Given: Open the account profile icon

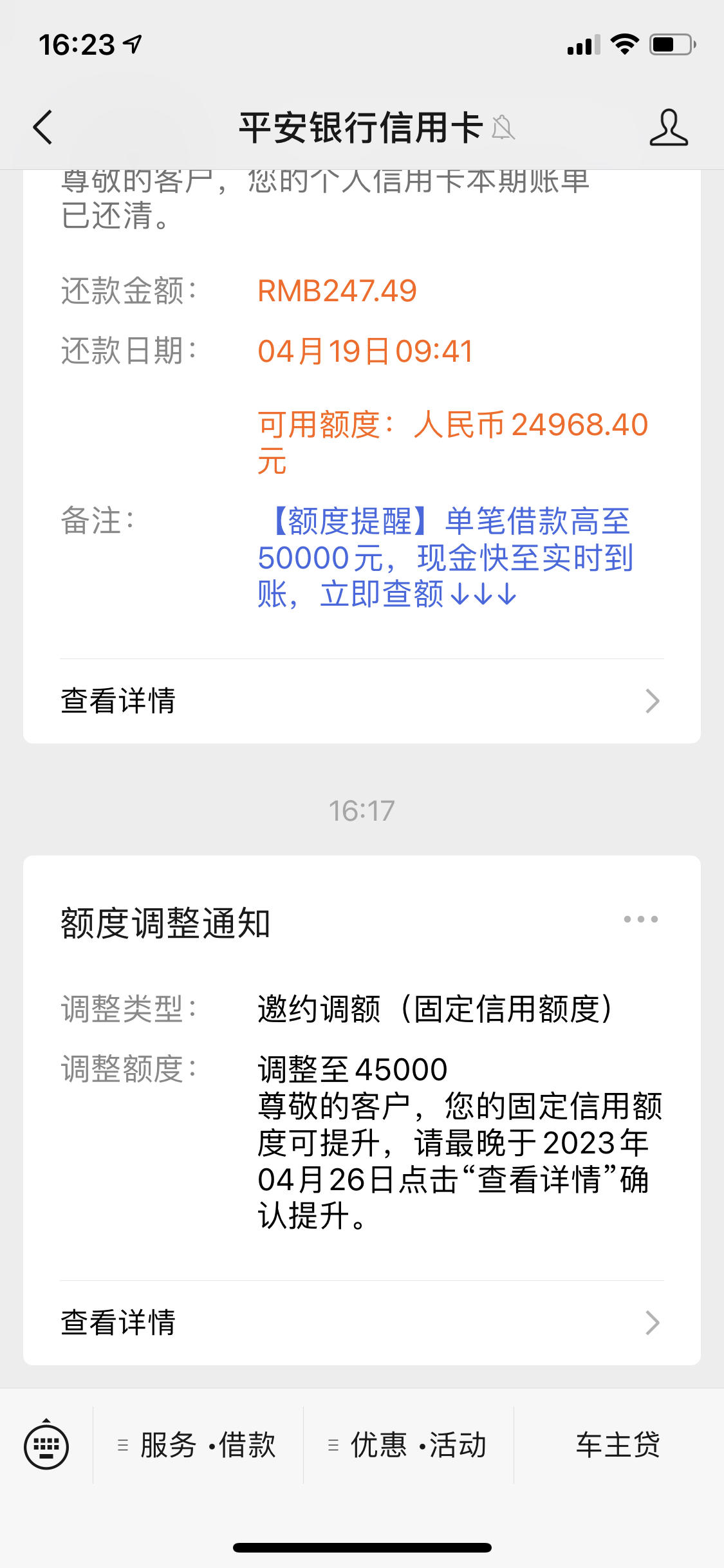Looking at the screenshot, I should 669,127.
